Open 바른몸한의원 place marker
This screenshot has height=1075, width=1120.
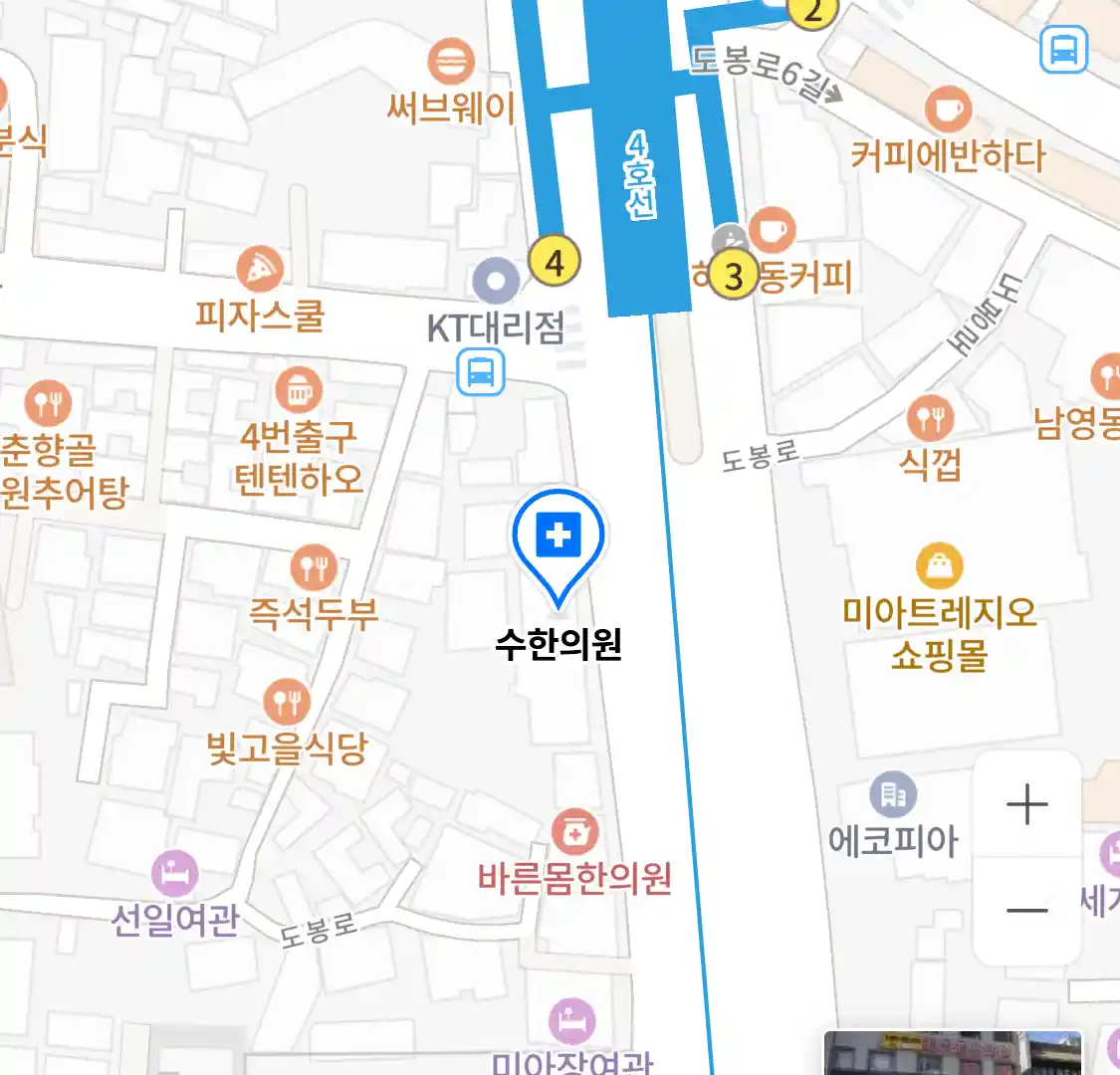[574, 832]
